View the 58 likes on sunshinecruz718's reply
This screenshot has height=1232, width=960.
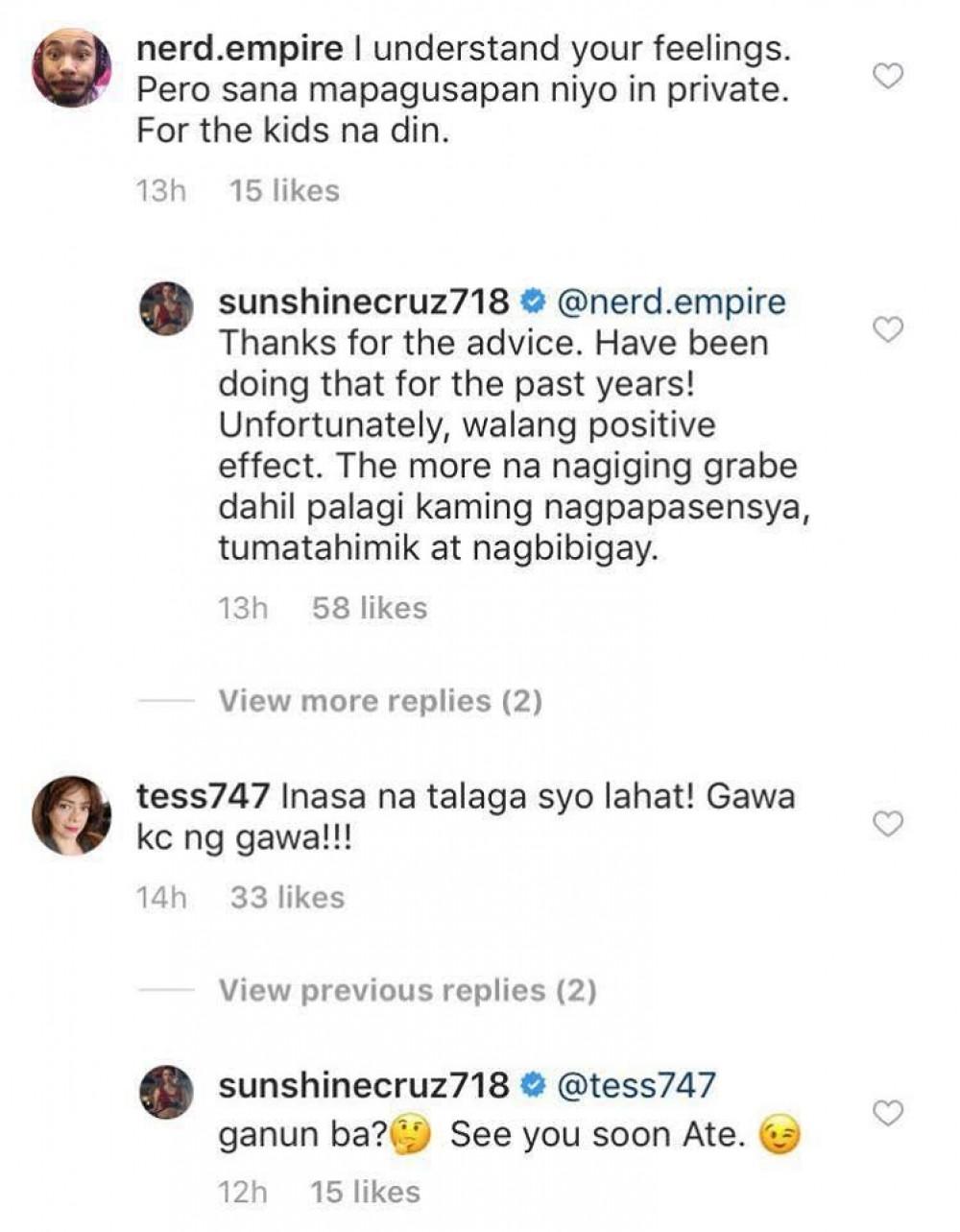pos(370,608)
